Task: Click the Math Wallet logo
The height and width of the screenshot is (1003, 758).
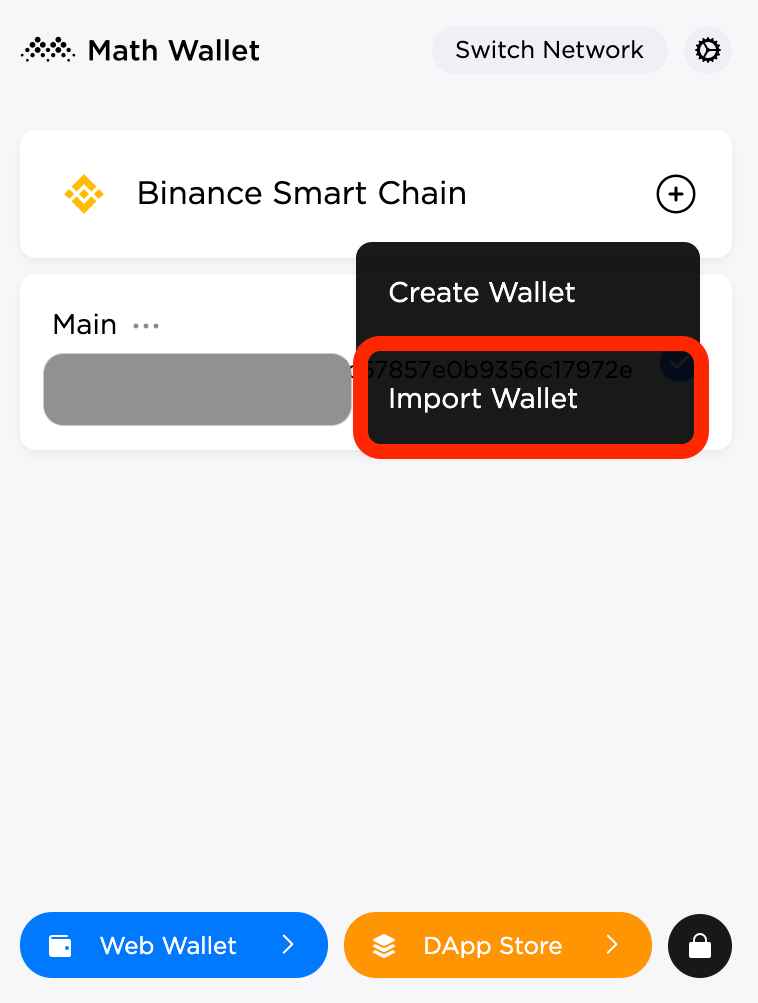Action: 46,50
